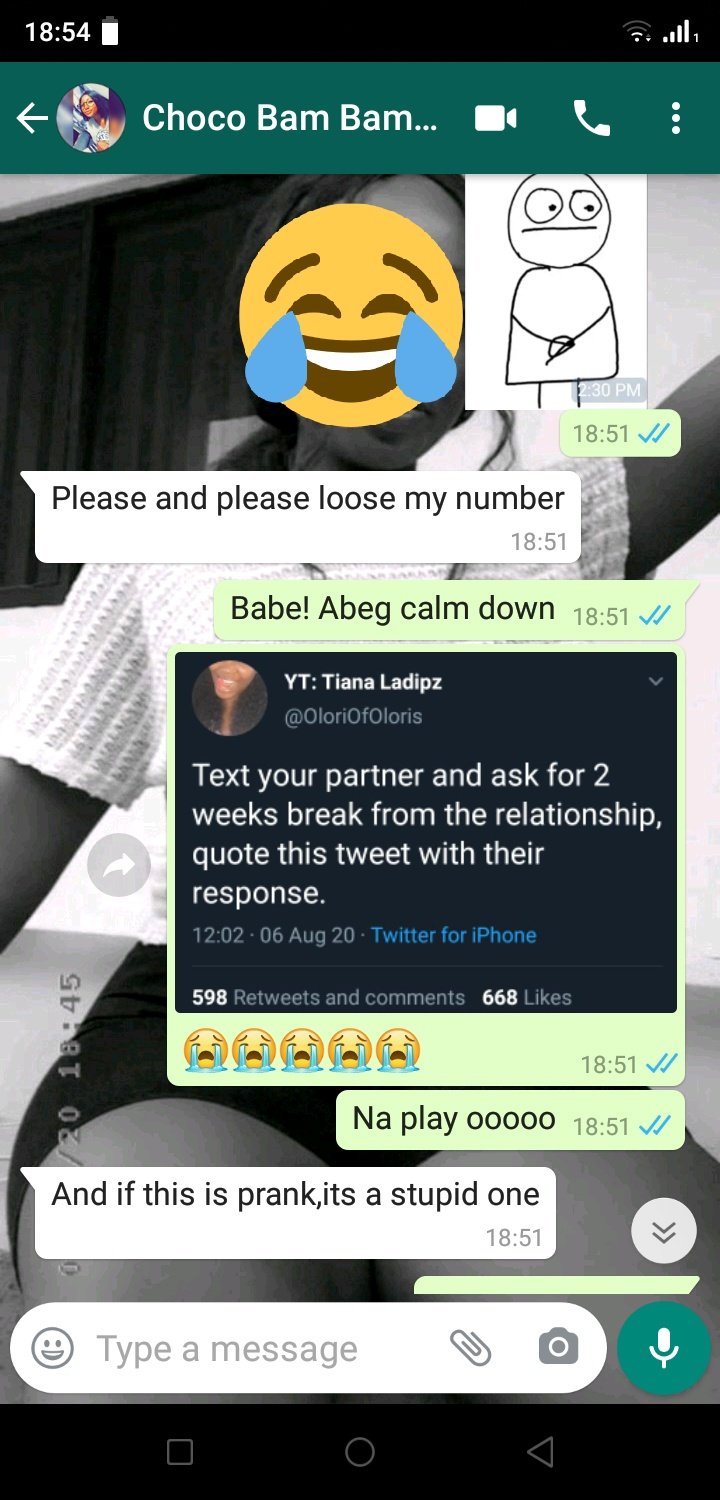Open the Tiana Ladipz tweet screenshot
This screenshot has height=1500, width=720.
point(426,832)
